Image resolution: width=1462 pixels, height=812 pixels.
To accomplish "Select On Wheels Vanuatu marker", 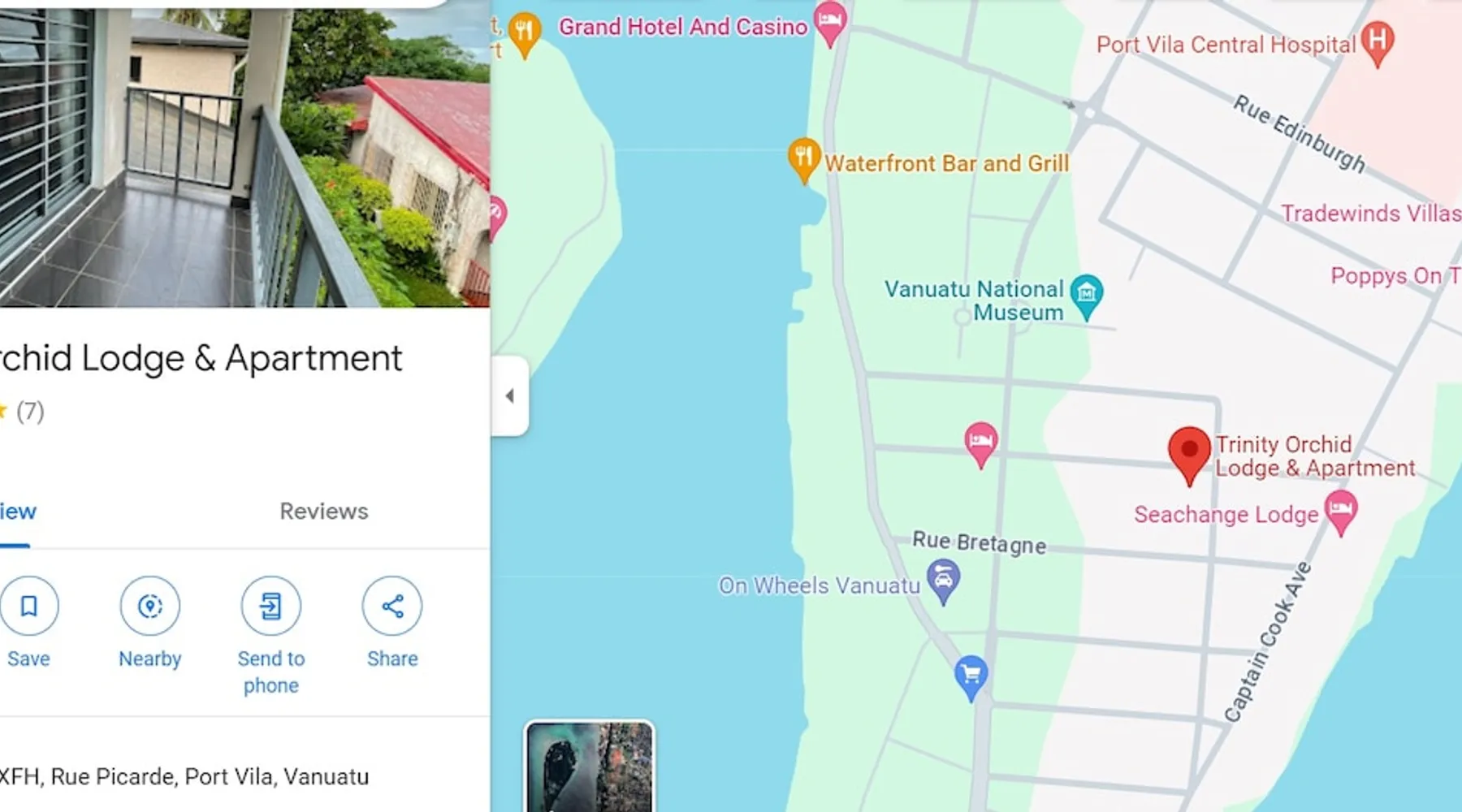I will [x=943, y=580].
